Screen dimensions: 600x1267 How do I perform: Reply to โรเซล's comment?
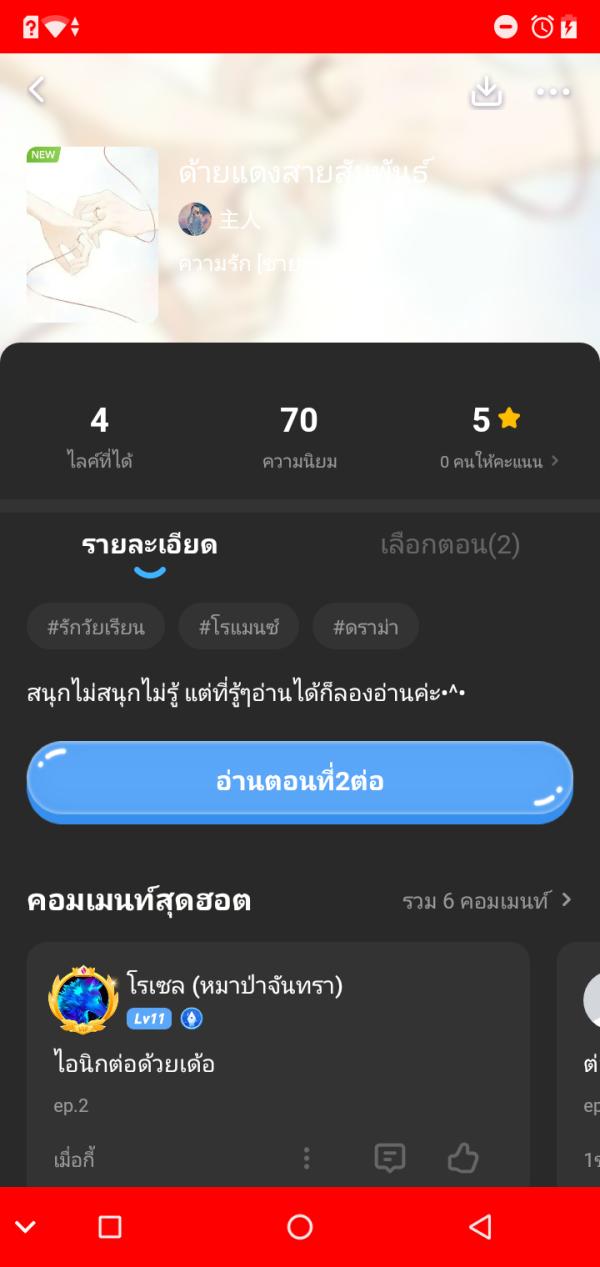pyautogui.click(x=389, y=1158)
